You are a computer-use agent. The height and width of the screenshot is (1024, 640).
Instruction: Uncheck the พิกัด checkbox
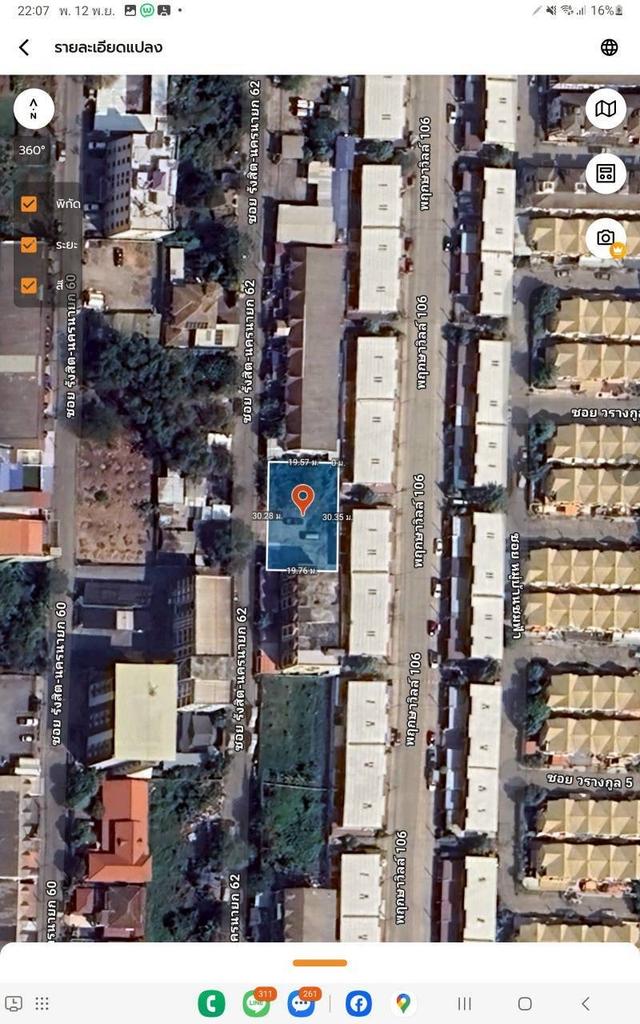(29, 204)
